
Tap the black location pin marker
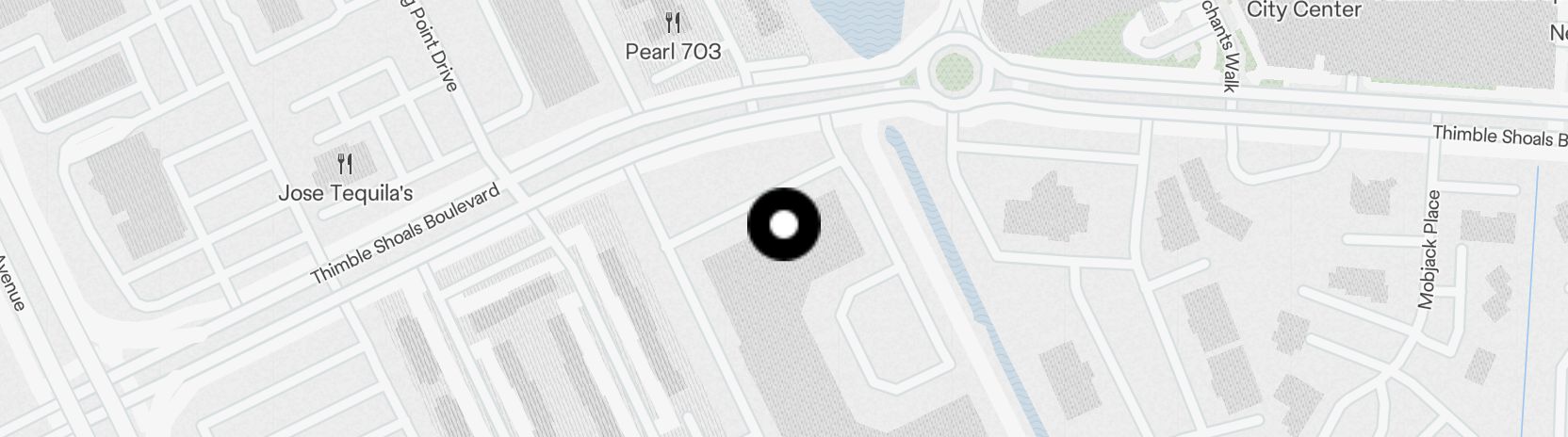tap(783, 225)
